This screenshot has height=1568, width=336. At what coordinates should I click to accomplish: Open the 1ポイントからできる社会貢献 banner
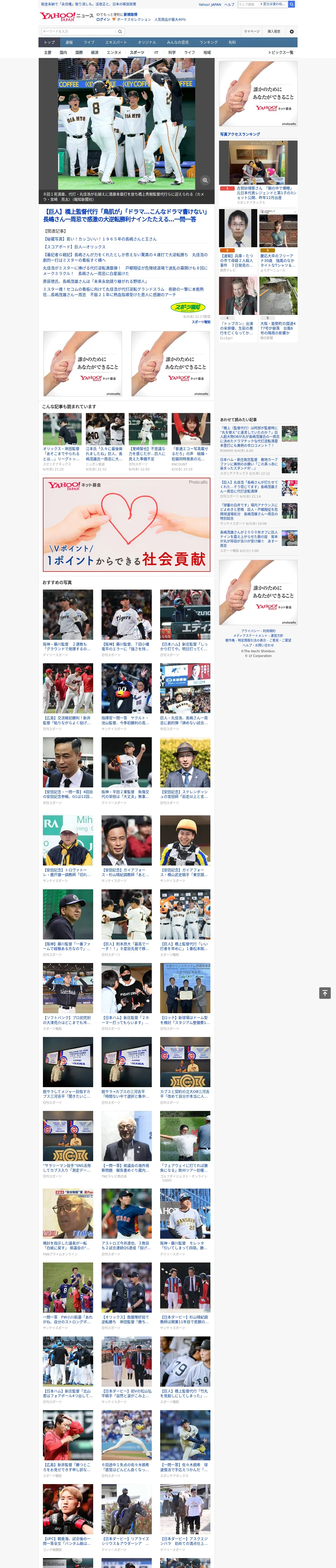(x=126, y=525)
